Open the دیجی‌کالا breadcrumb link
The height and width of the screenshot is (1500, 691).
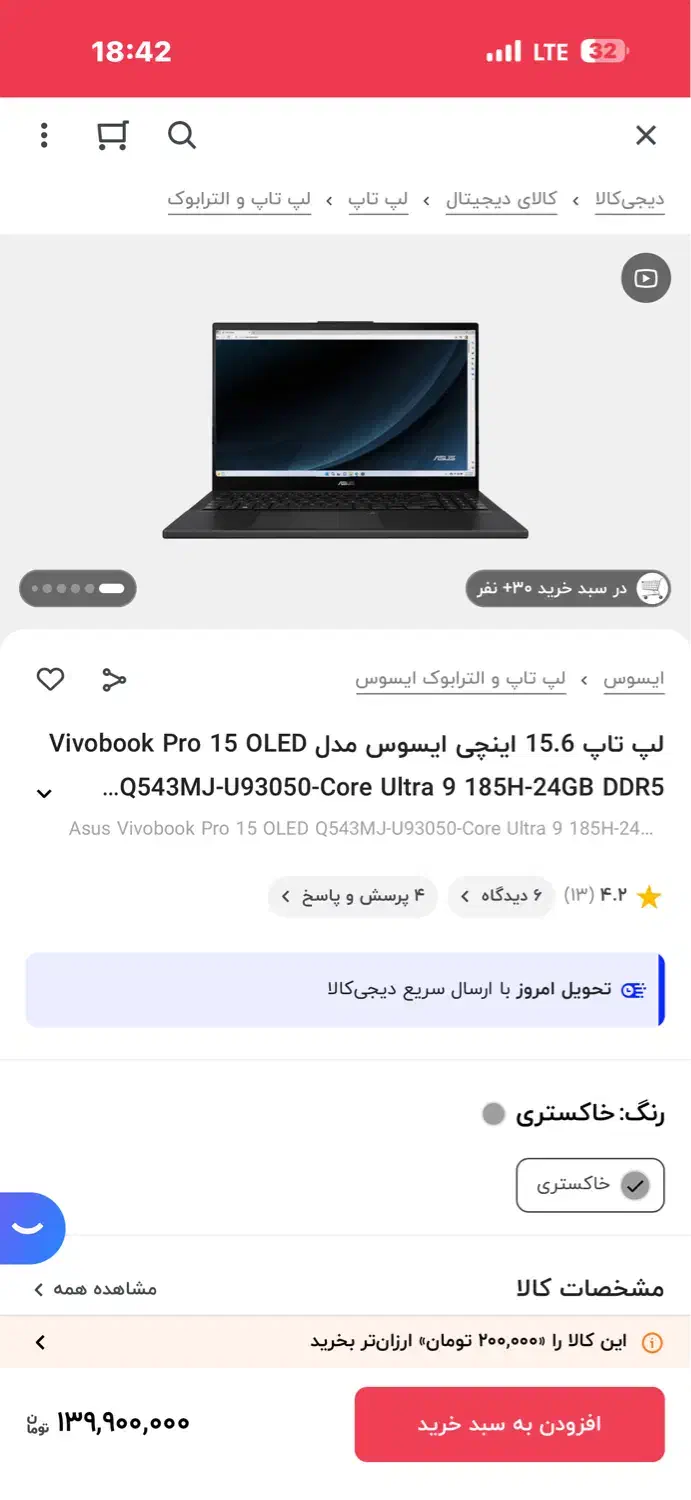[629, 199]
